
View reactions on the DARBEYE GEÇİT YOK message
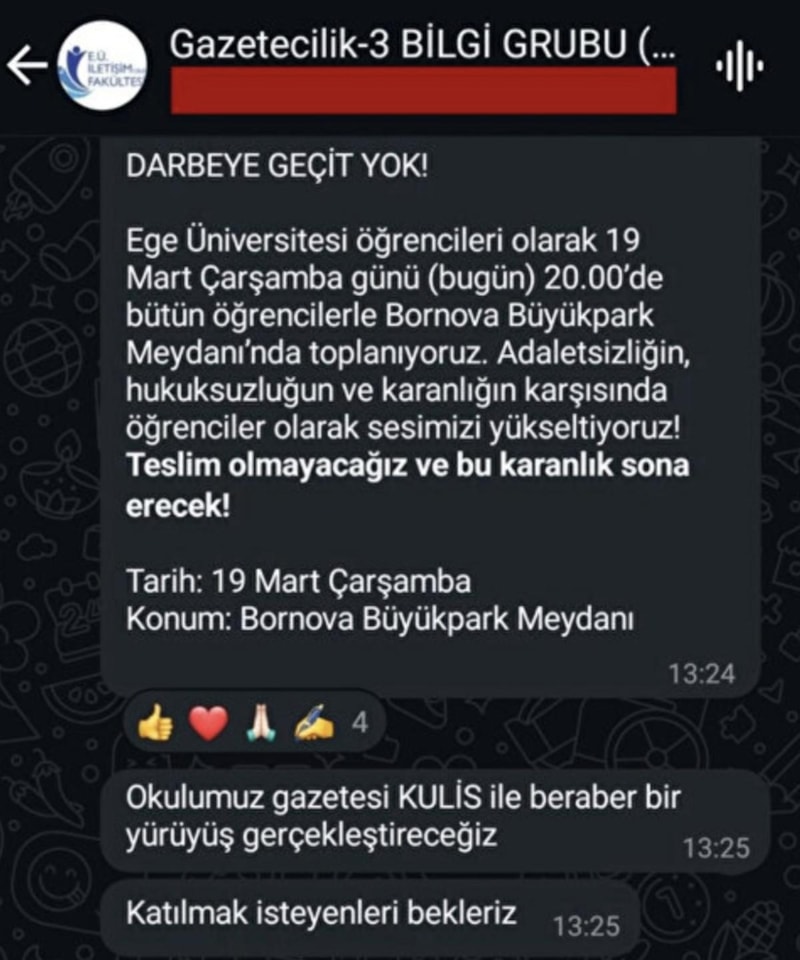252,722
